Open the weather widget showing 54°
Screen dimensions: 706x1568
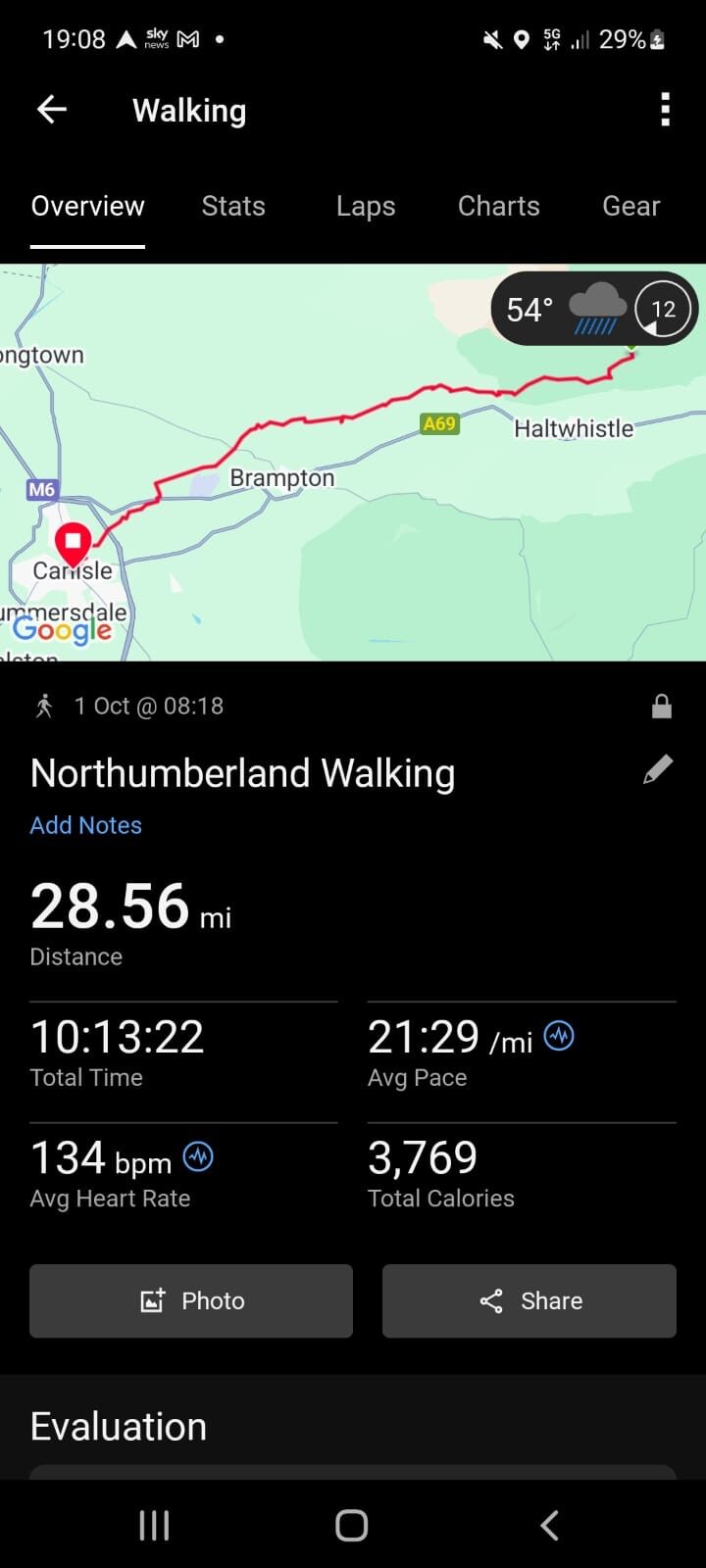(x=593, y=309)
